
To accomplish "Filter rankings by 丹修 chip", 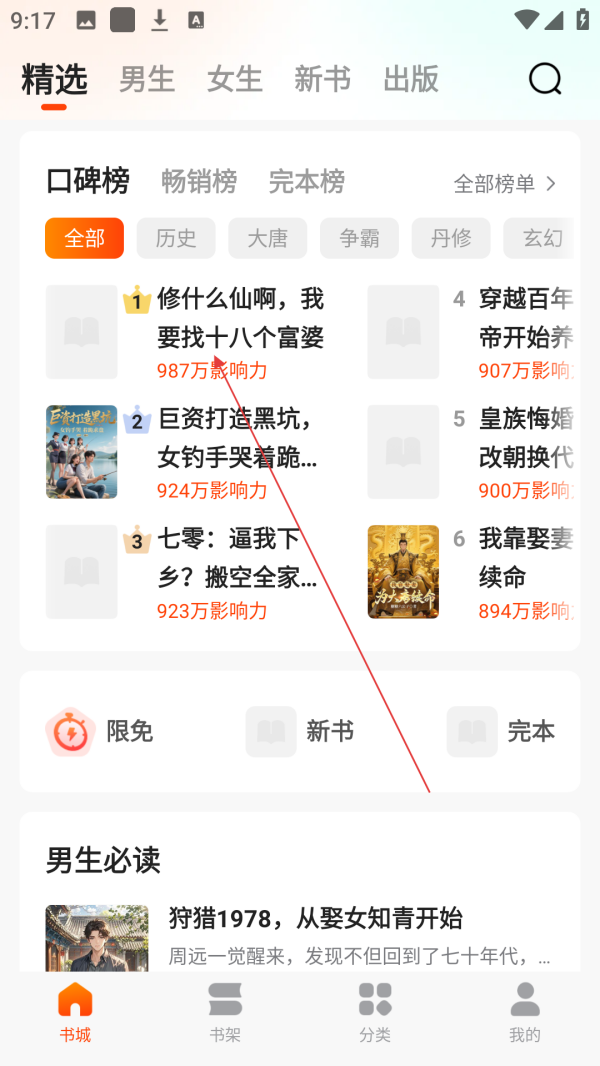I will point(451,238).
